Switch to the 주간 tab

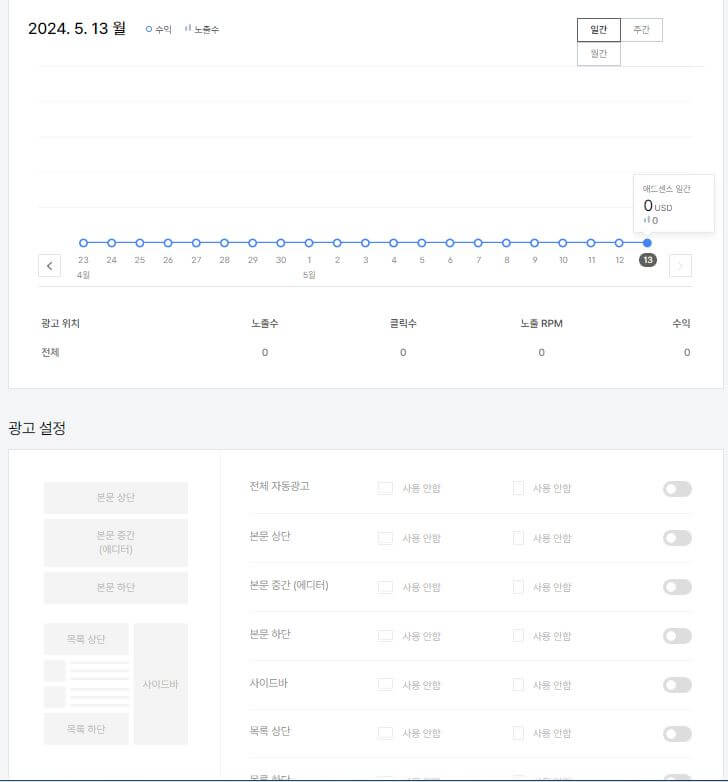pos(641,30)
